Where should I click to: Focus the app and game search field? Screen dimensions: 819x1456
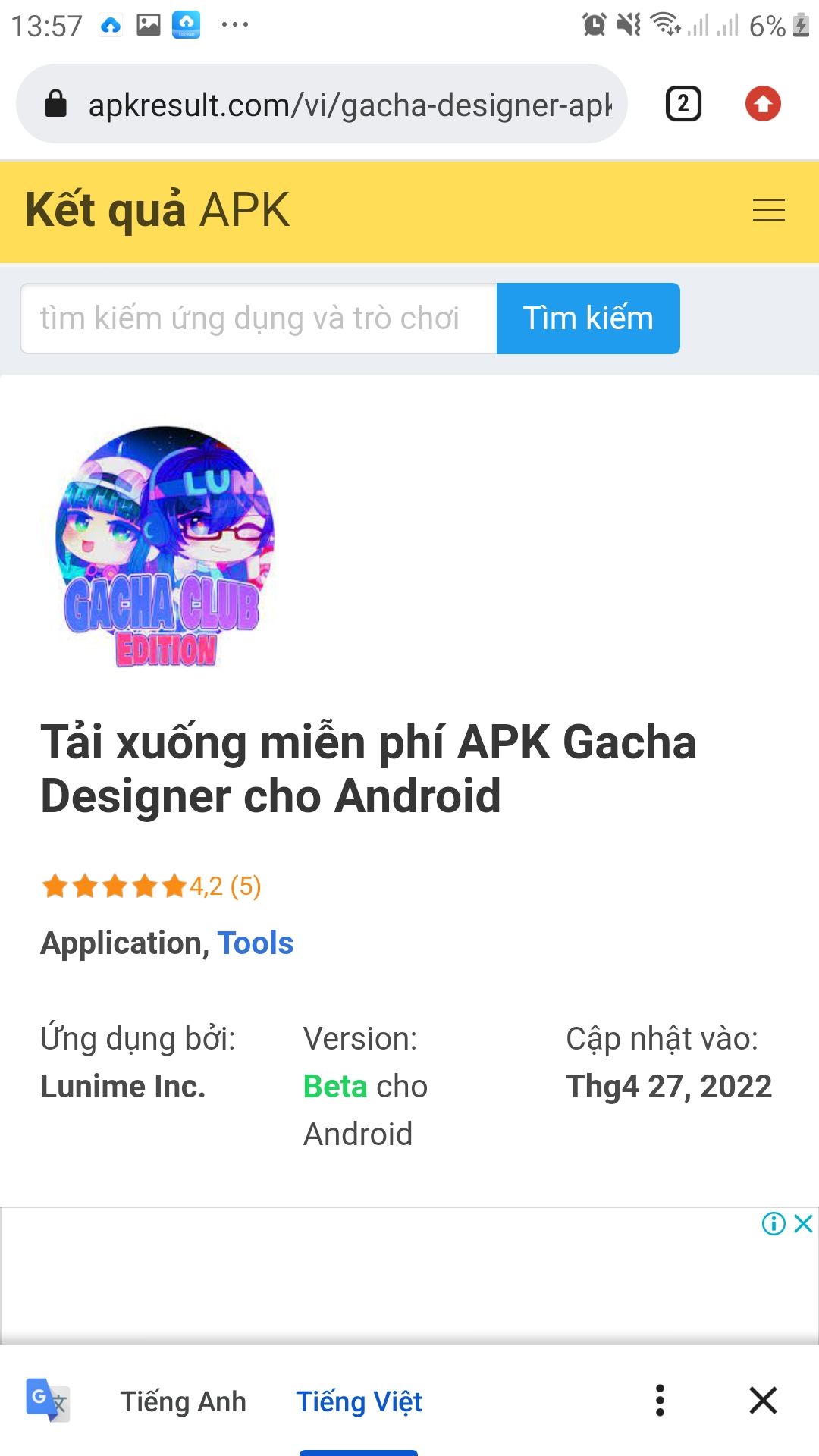pyautogui.click(x=258, y=318)
